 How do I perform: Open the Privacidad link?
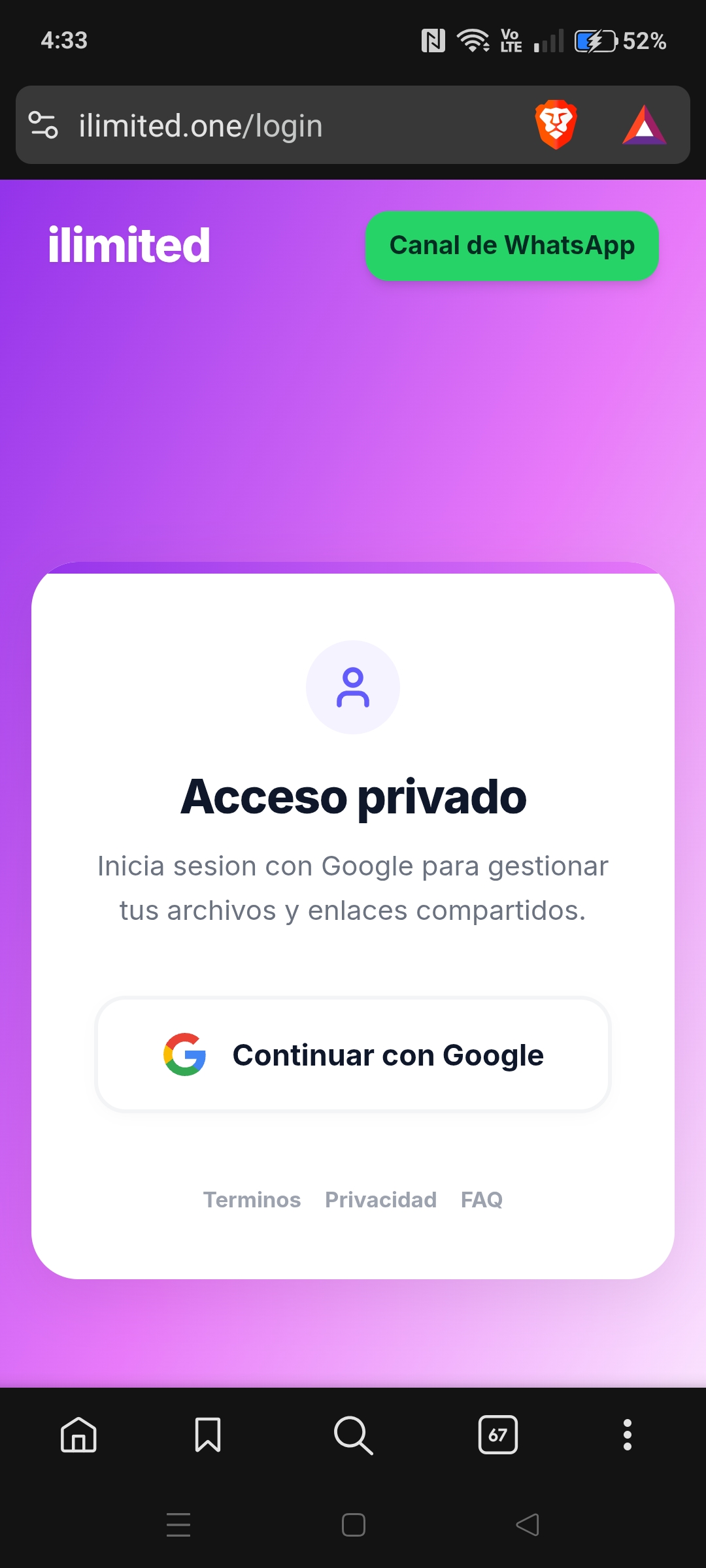point(380,1200)
